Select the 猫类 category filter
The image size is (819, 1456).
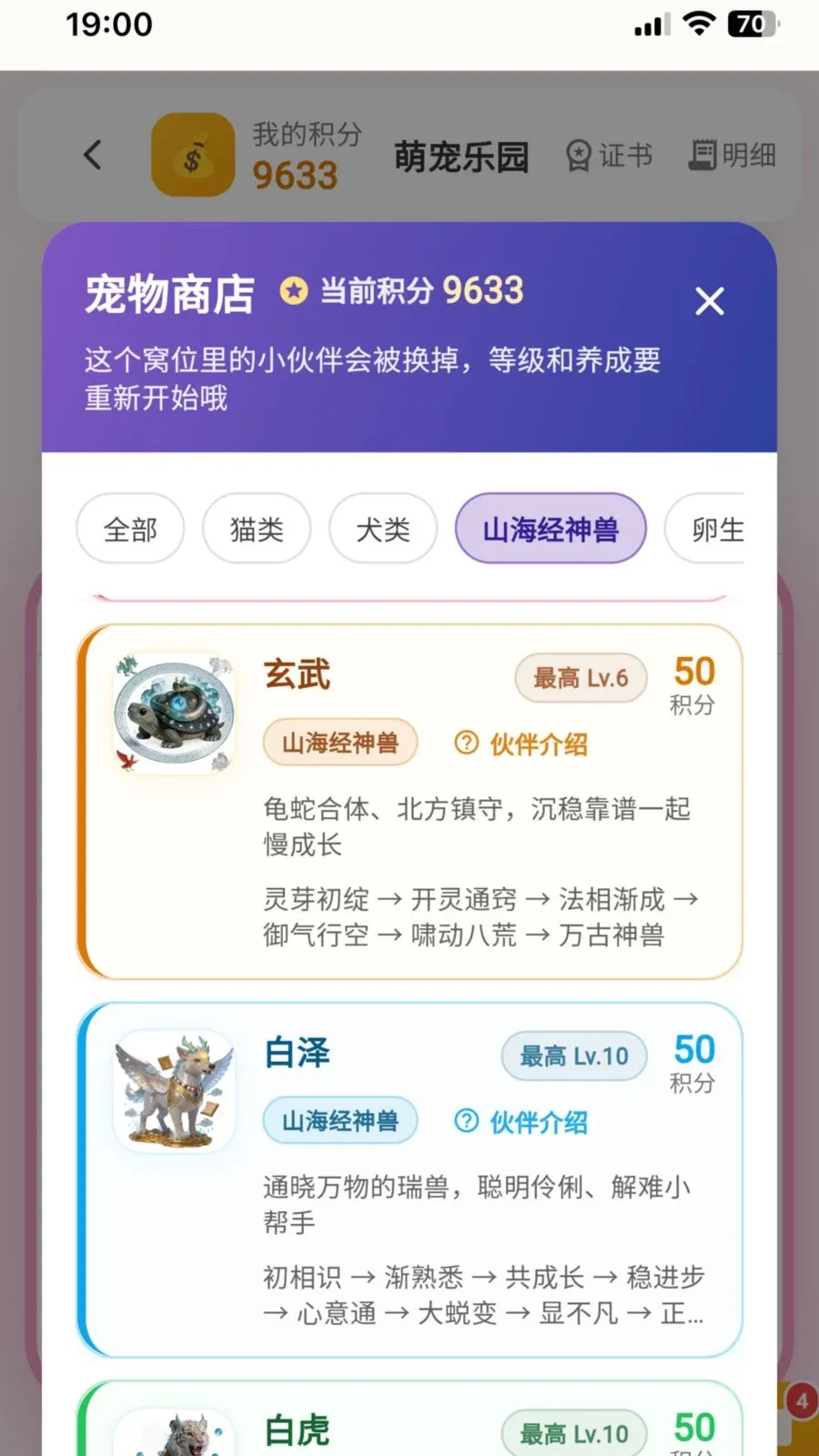click(256, 528)
